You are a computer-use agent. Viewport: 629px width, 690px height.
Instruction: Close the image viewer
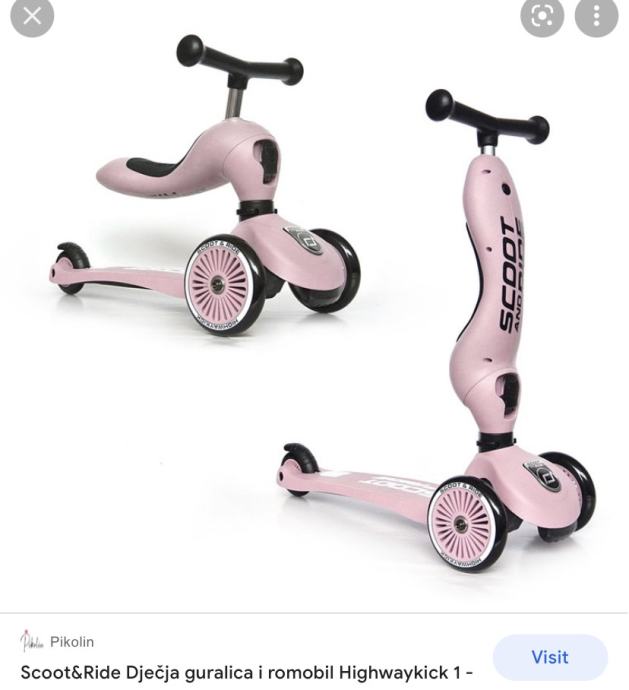[31, 16]
